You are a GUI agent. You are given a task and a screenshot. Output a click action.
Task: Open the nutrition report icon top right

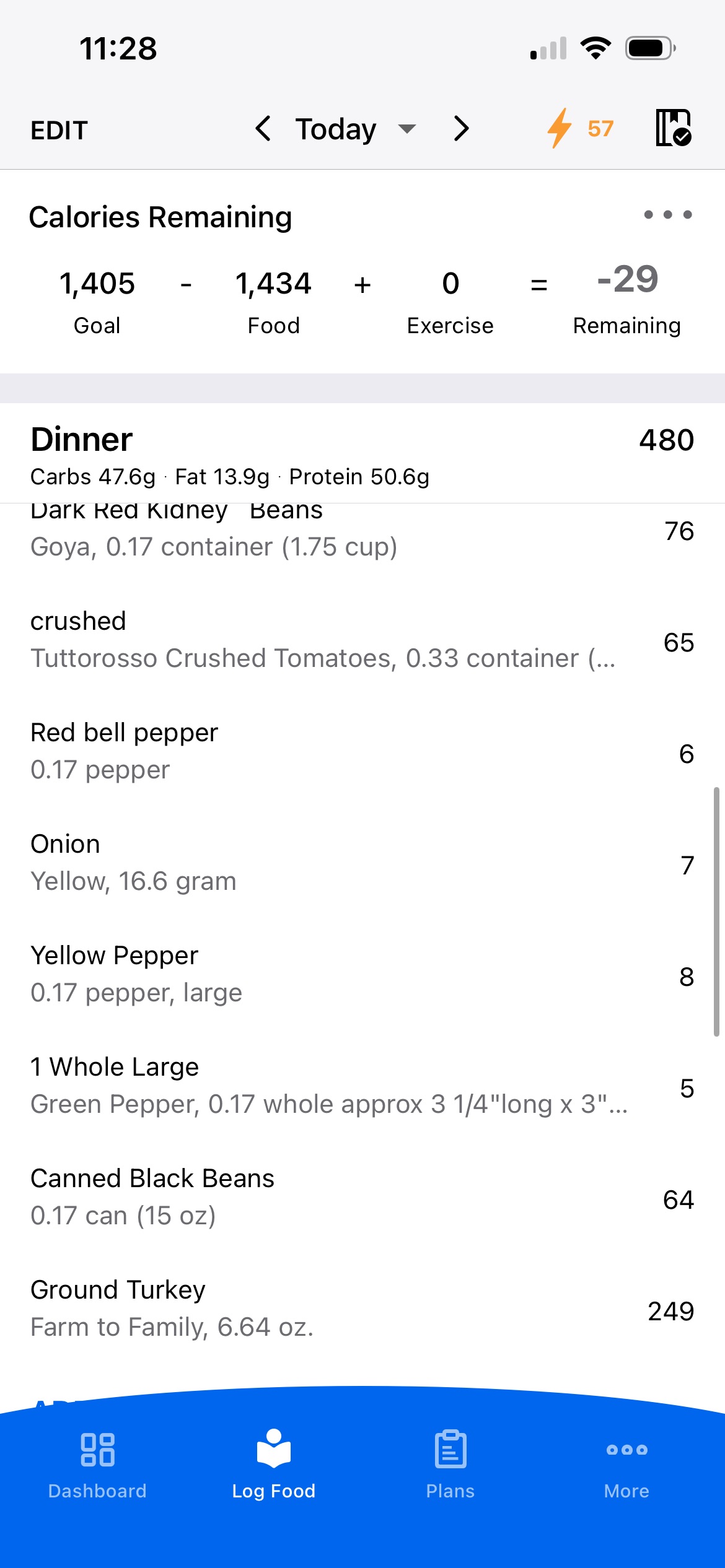point(673,129)
